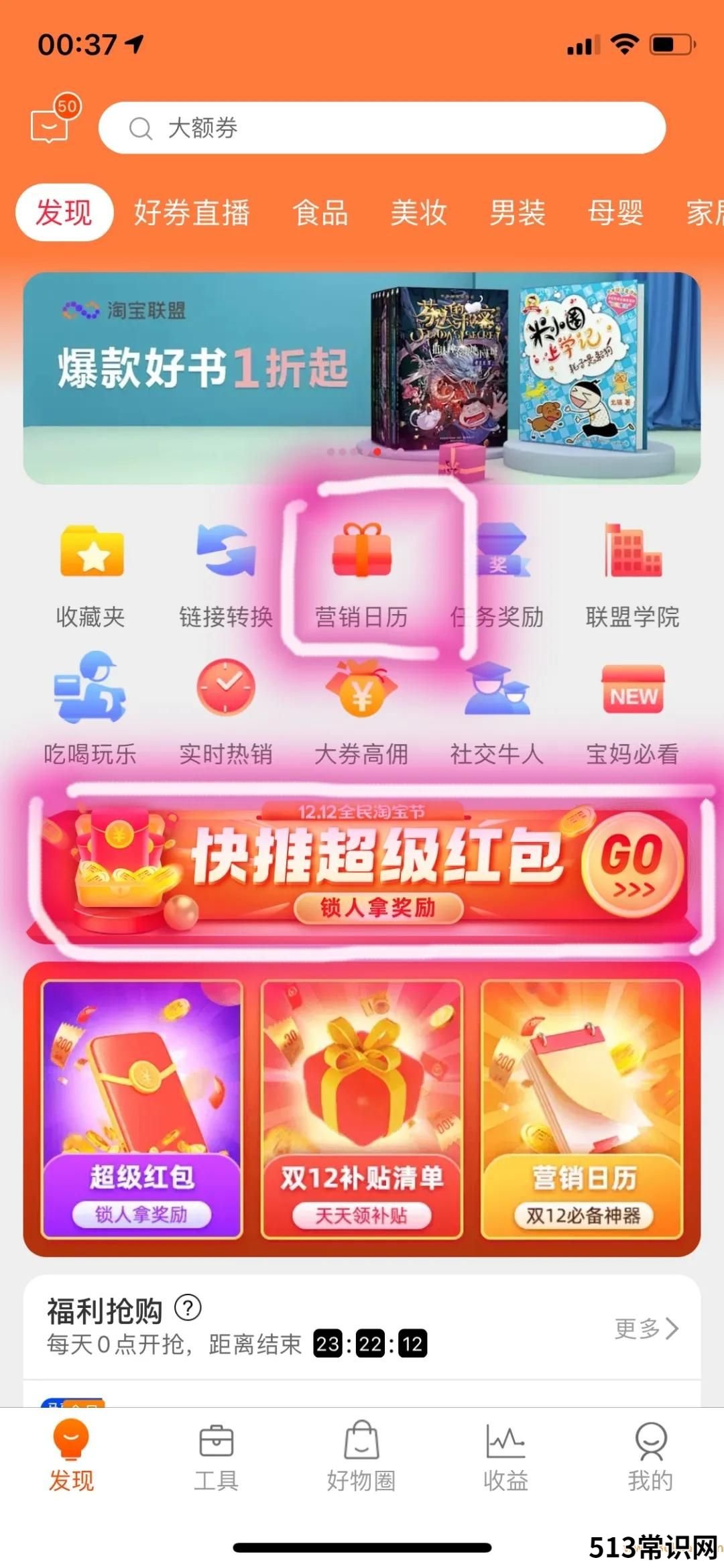The image size is (724, 1568).
Task: Open 实时热销 shortcut
Action: 226,712
